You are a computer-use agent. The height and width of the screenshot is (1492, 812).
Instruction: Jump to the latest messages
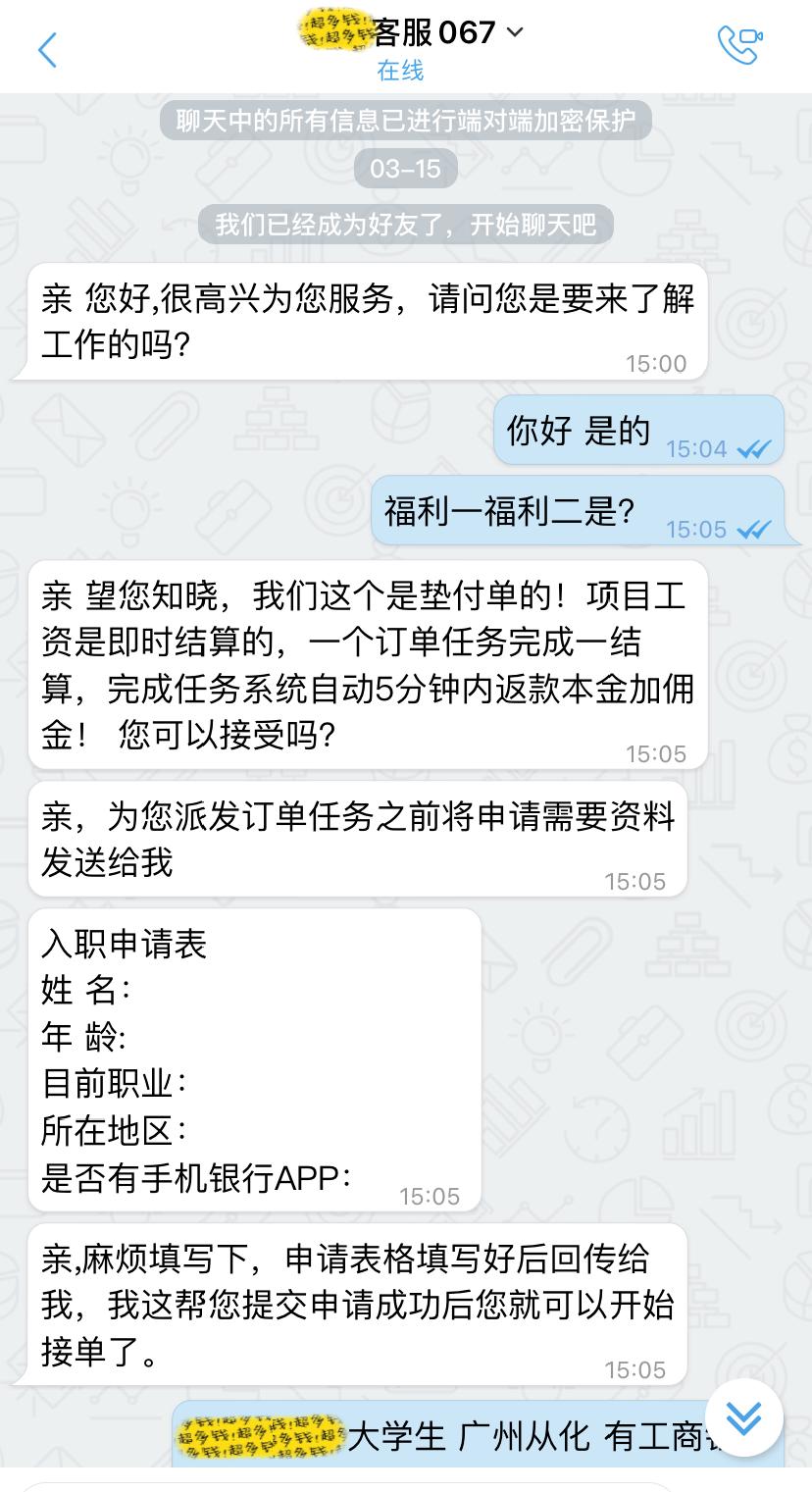(744, 1417)
